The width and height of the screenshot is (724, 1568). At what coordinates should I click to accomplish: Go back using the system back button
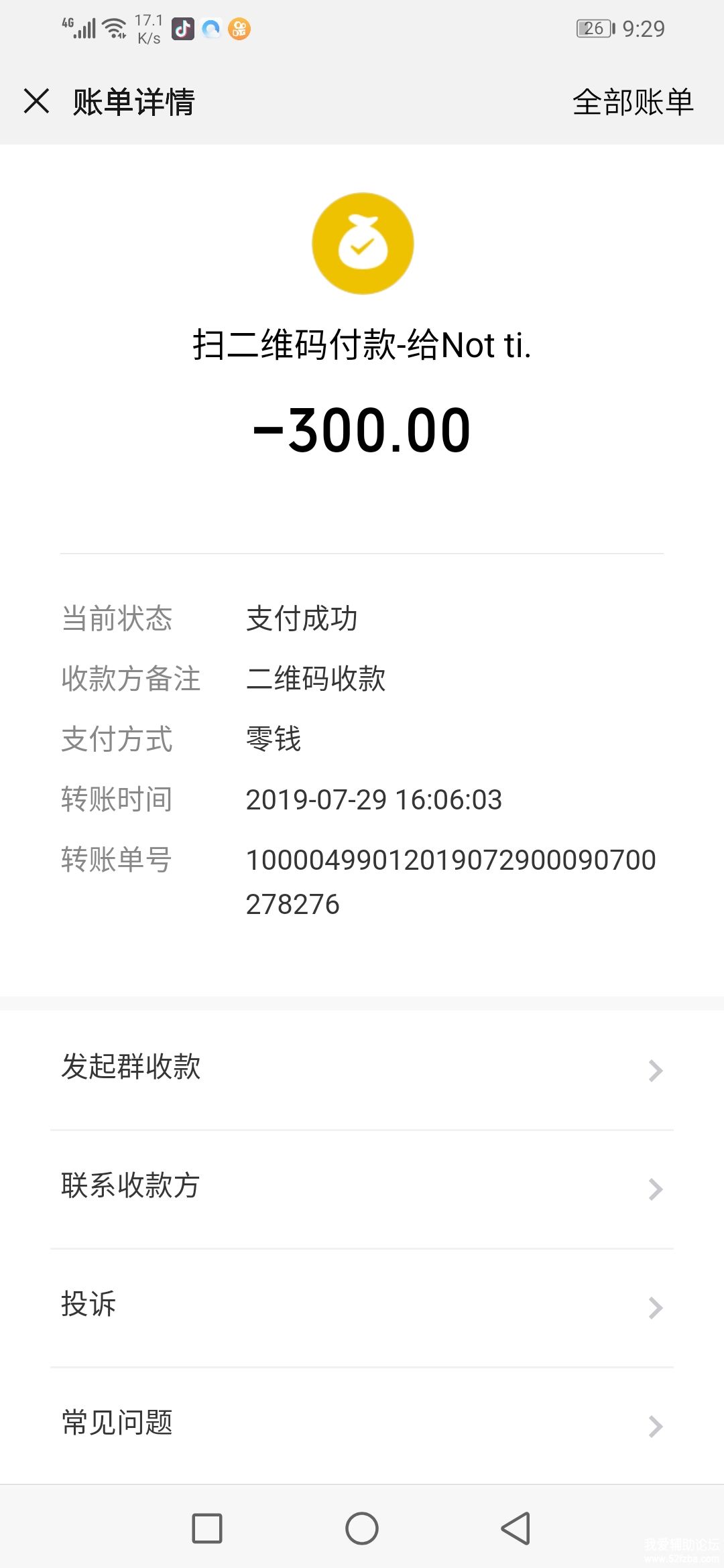516,1528
